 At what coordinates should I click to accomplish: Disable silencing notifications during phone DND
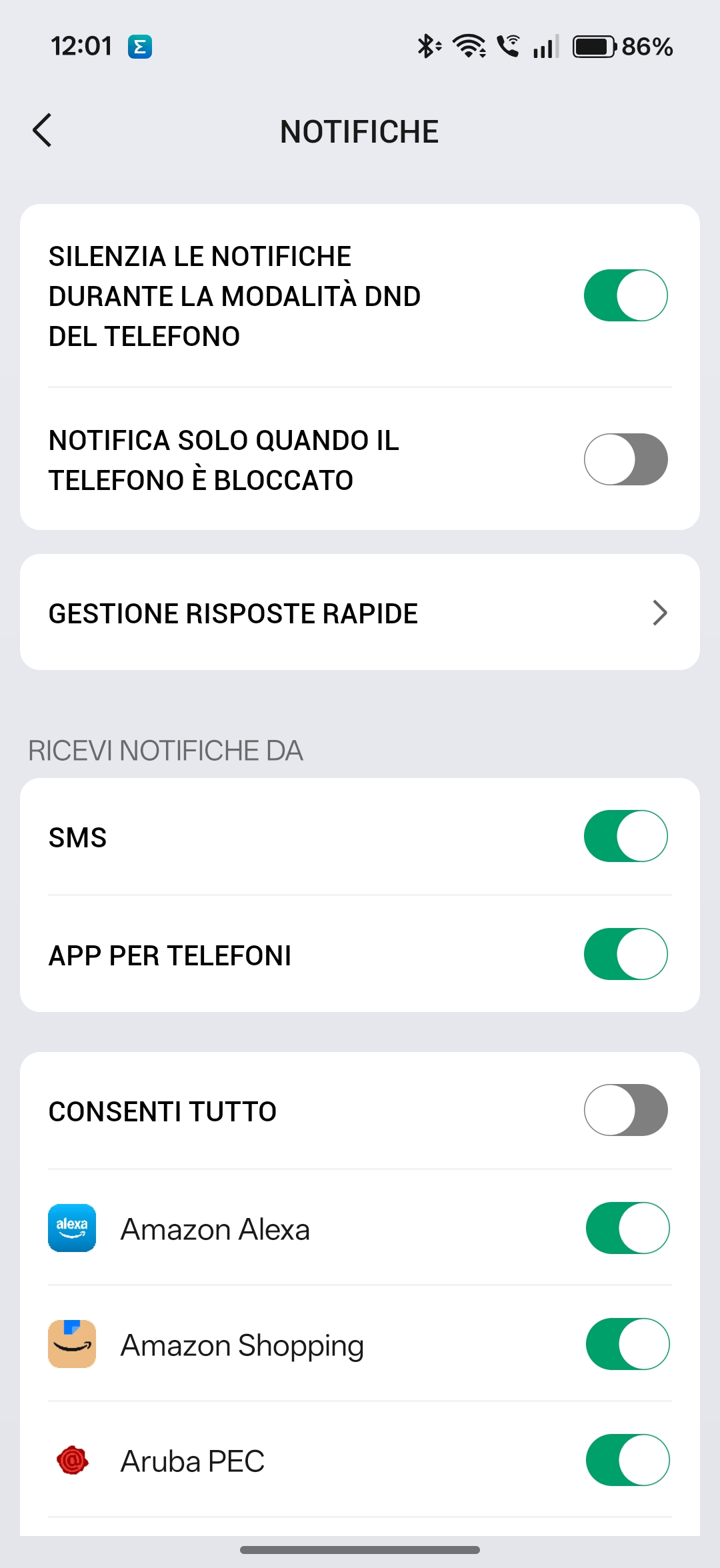pos(625,295)
